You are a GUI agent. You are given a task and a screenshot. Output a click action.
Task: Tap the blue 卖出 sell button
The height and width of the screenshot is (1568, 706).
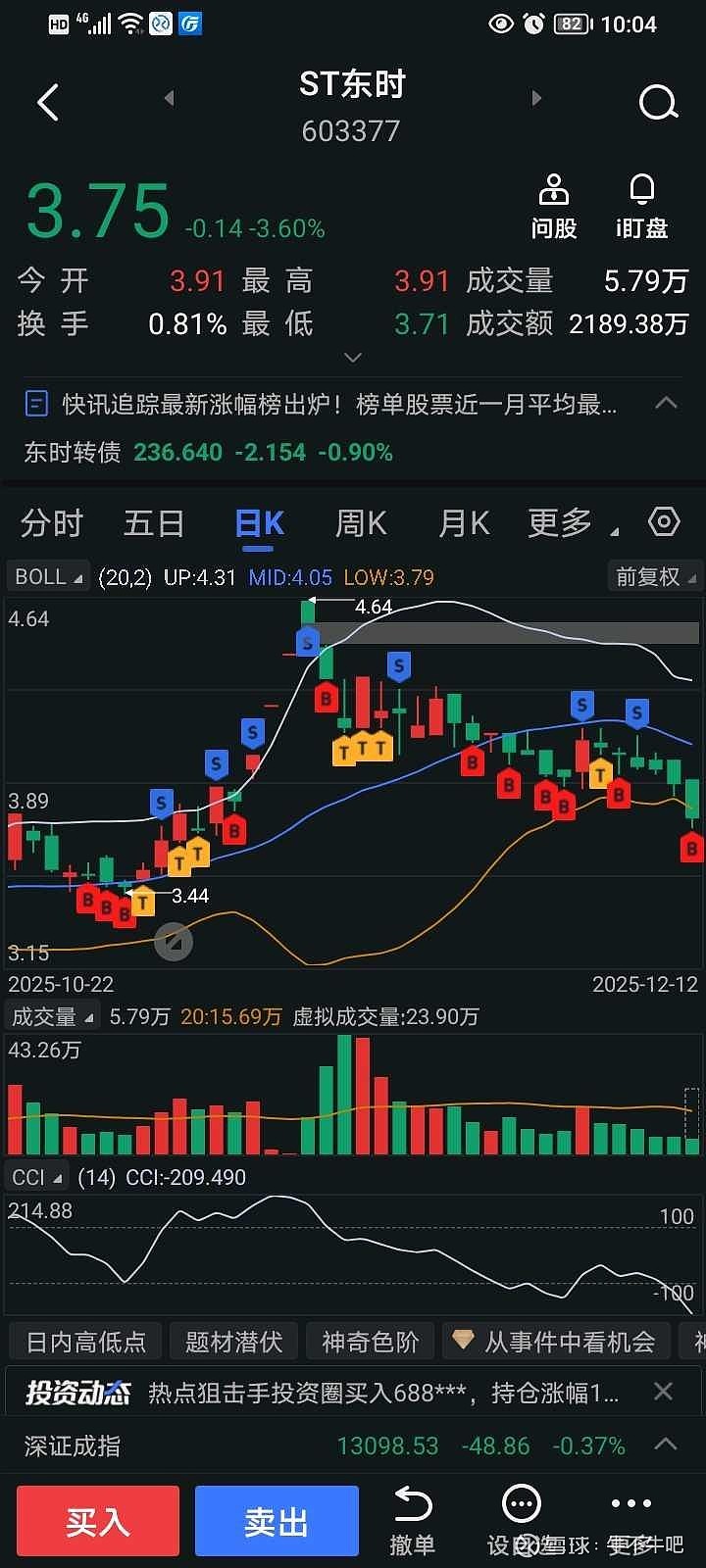click(277, 1521)
